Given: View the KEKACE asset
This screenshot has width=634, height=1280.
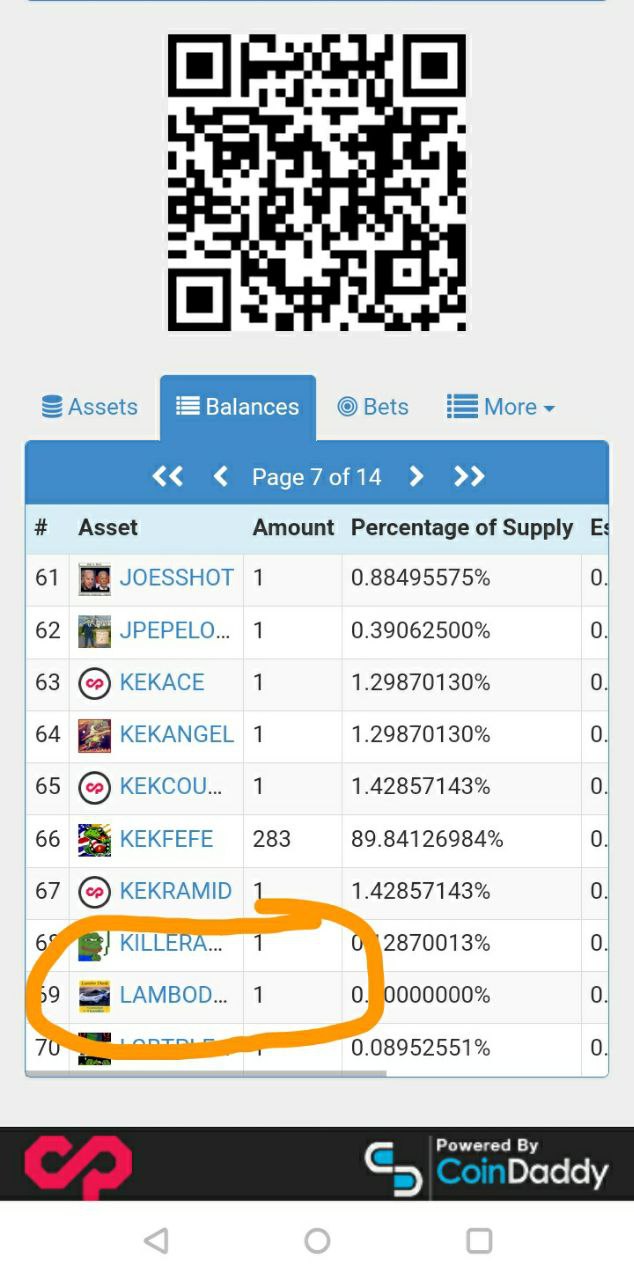Looking at the screenshot, I should click(162, 682).
